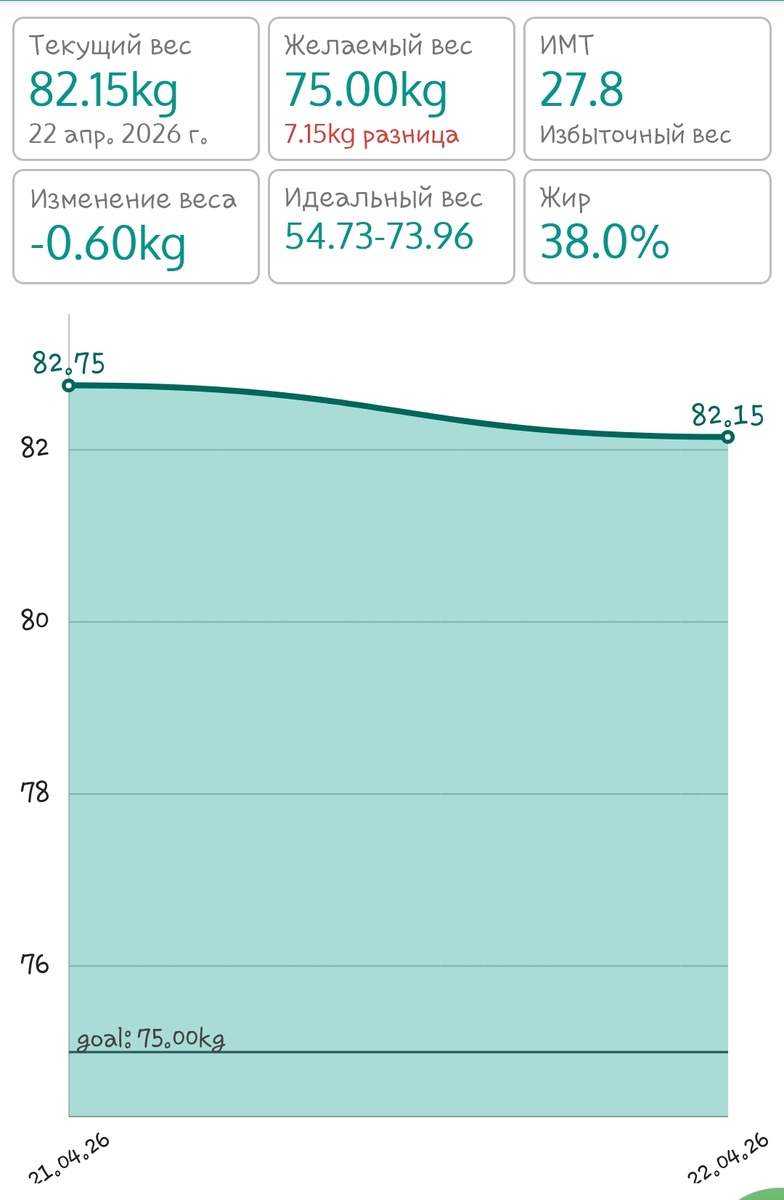Viewport: 784px width, 1200px height.
Task: Select the 82.15 data point on the chart
Action: point(728,437)
